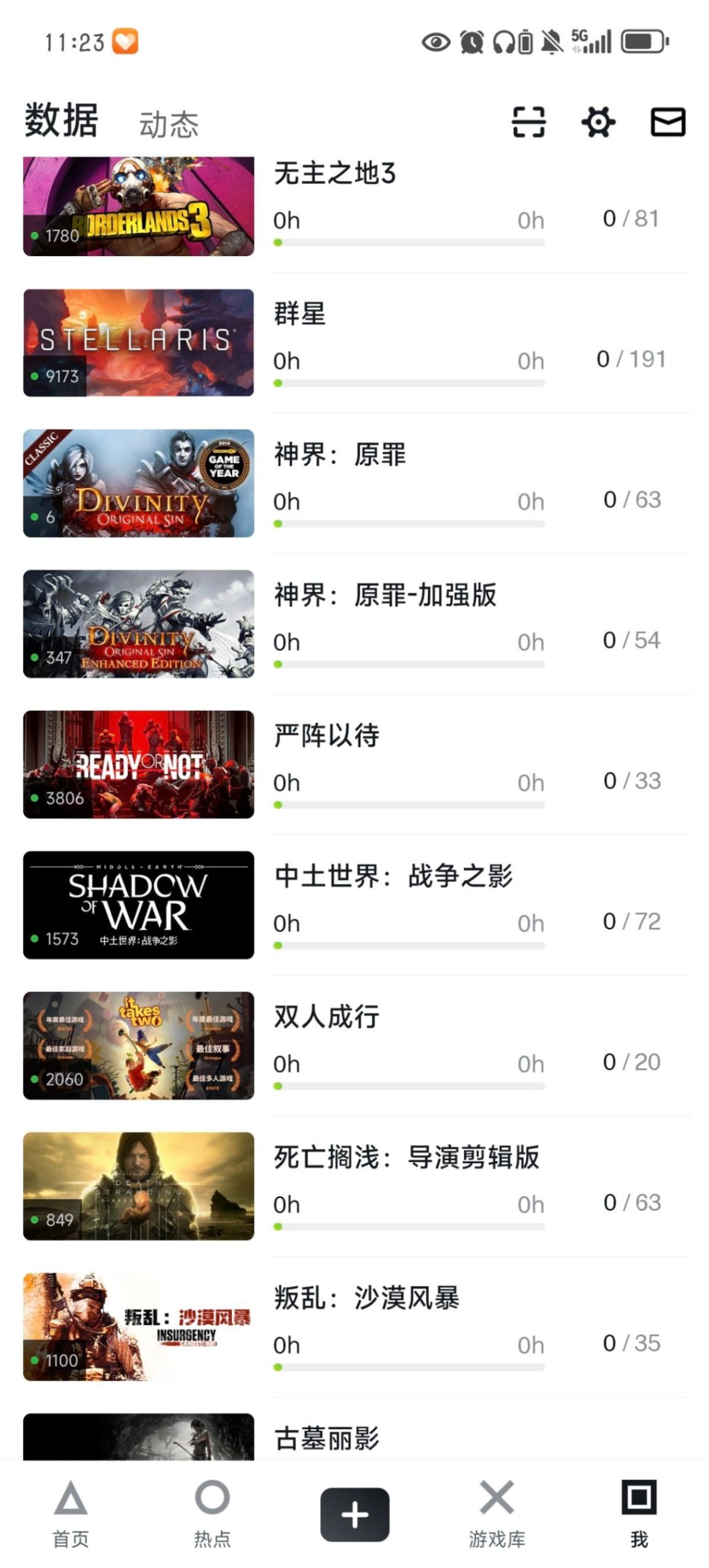Open the 游戏库 tab
Screen dimensions: 709x1568
496,1513
